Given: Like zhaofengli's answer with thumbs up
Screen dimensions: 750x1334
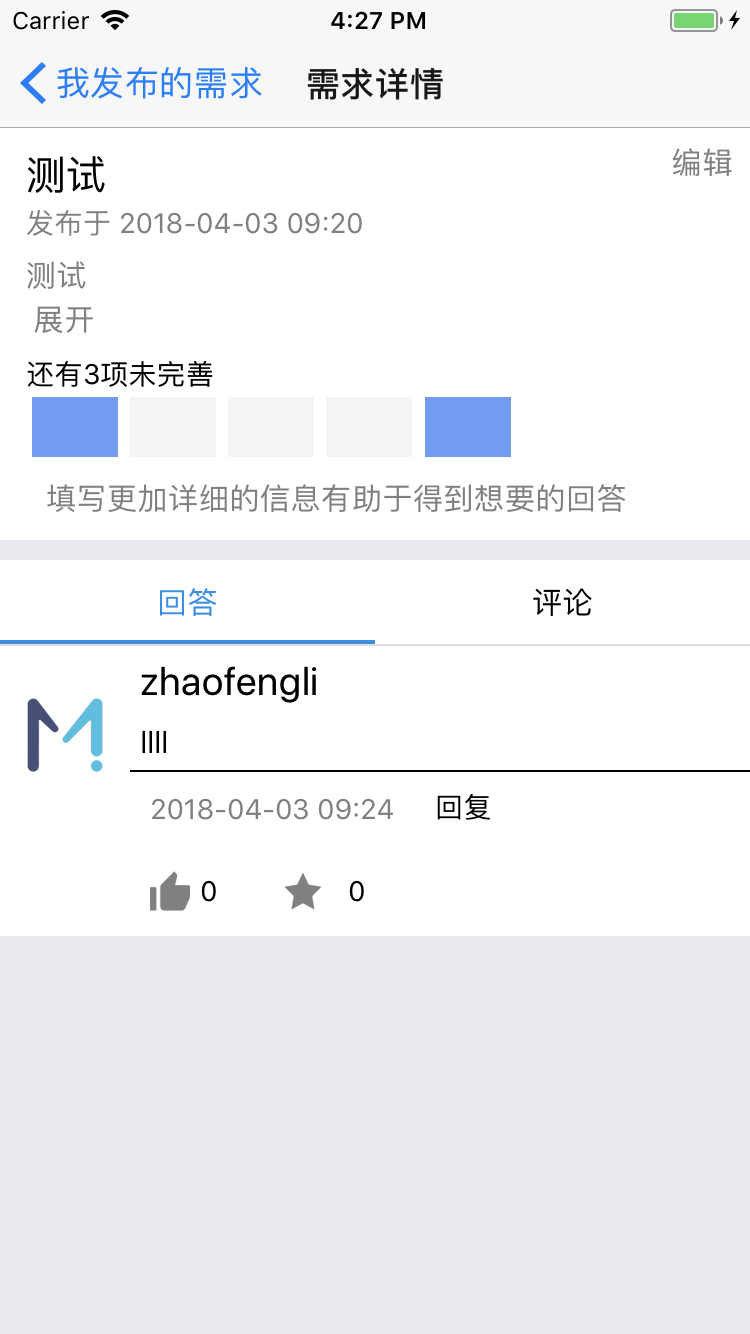Looking at the screenshot, I should 170,892.
